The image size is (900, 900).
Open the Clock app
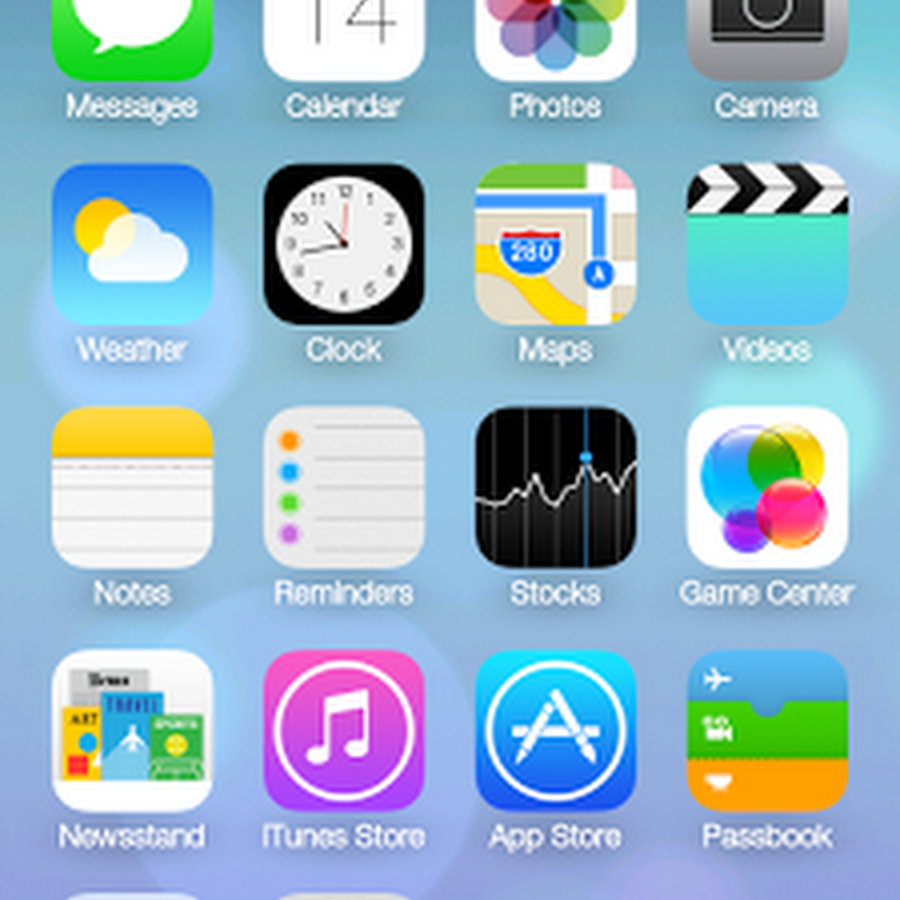click(x=344, y=244)
